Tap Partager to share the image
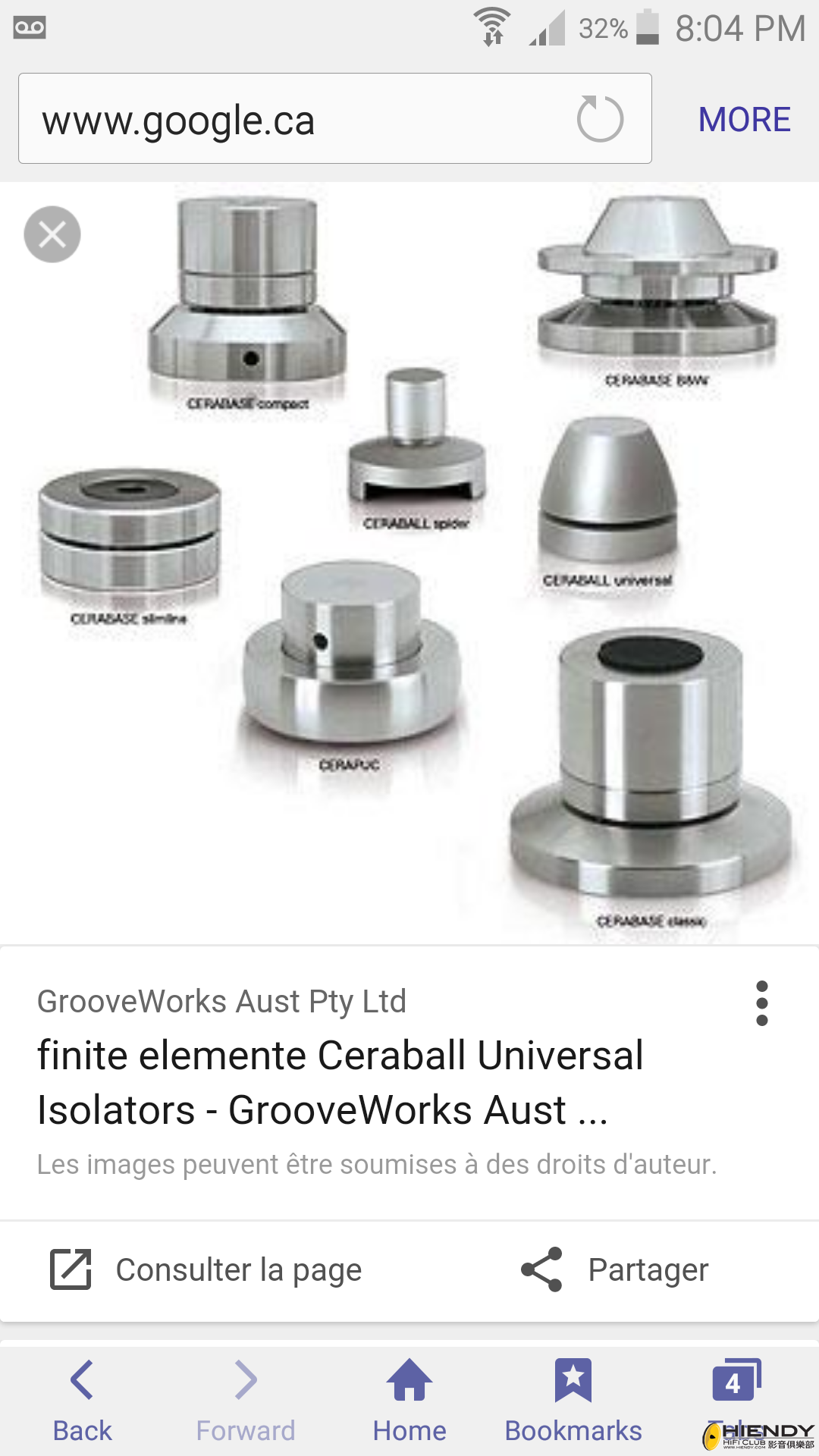This screenshot has width=819, height=1456. [x=614, y=1269]
